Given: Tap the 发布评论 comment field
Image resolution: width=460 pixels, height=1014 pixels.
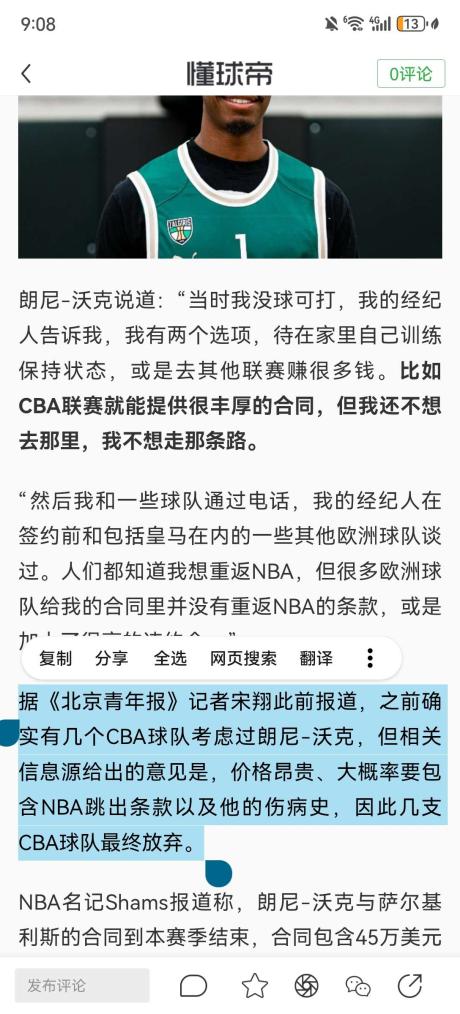Looking at the screenshot, I should (x=82, y=986).
